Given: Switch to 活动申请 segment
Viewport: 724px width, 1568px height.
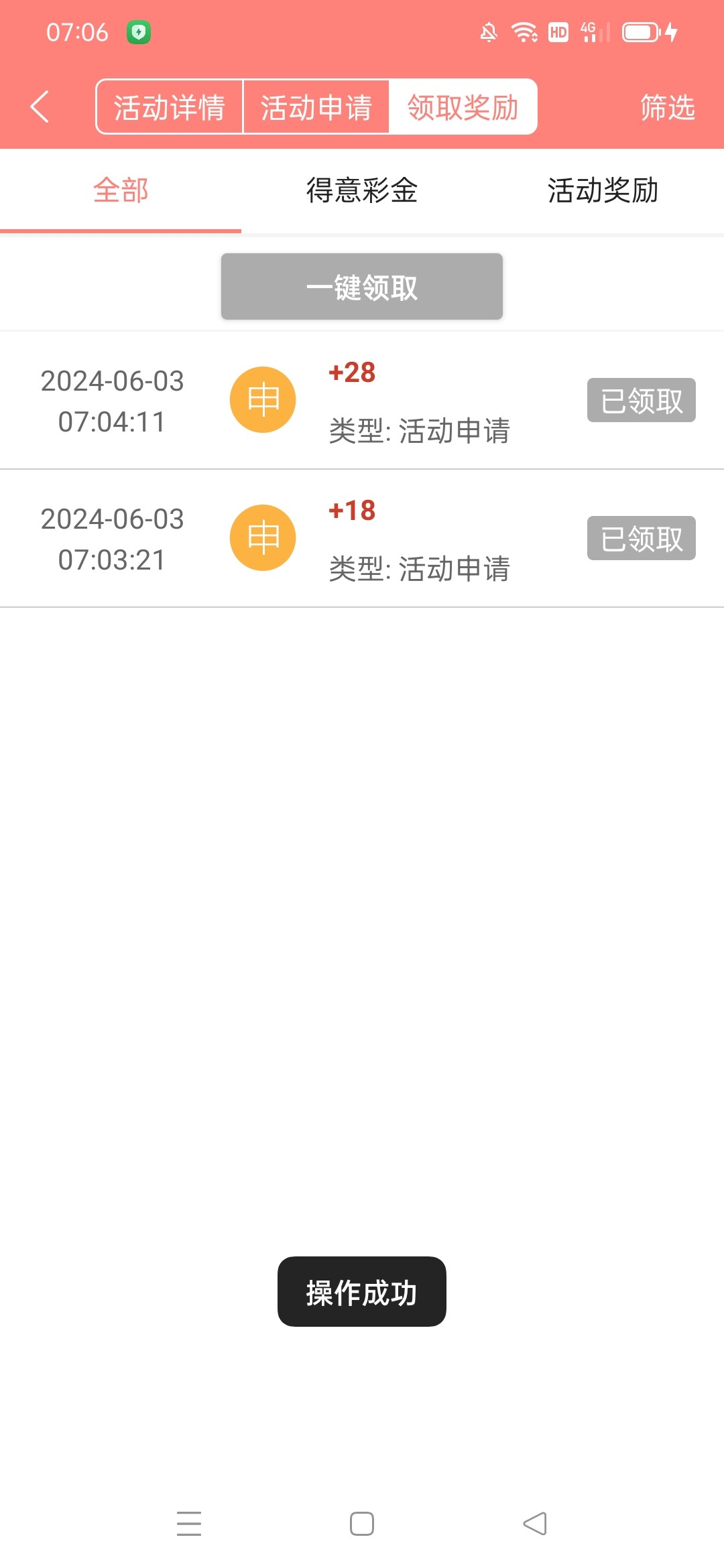Looking at the screenshot, I should (316, 107).
